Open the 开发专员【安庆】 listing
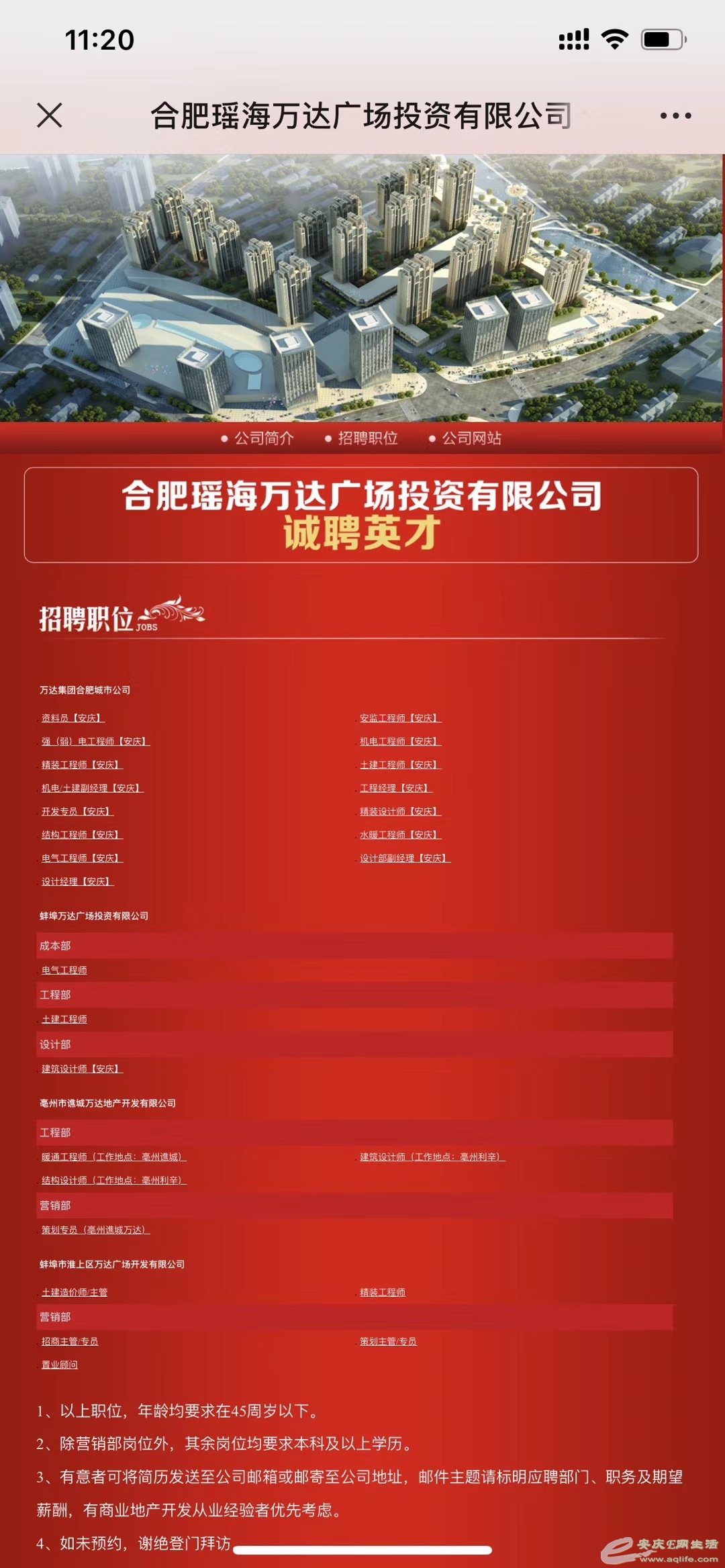The width and height of the screenshot is (725, 1568). point(77,812)
